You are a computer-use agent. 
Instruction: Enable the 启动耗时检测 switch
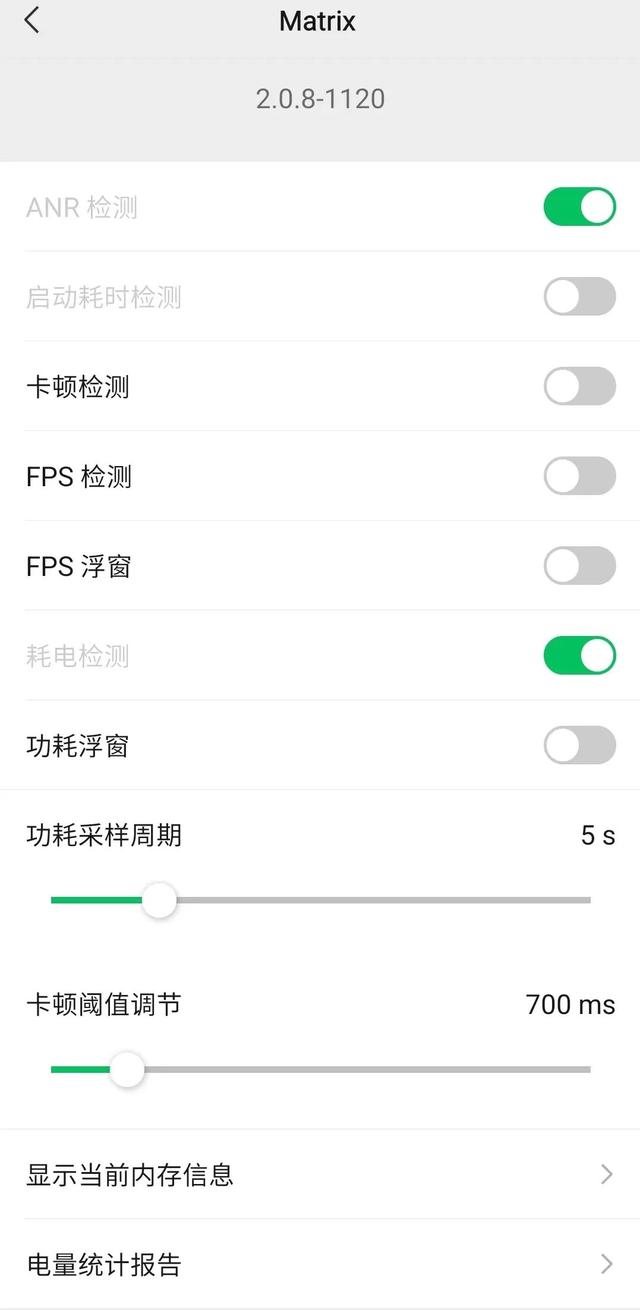click(x=579, y=297)
